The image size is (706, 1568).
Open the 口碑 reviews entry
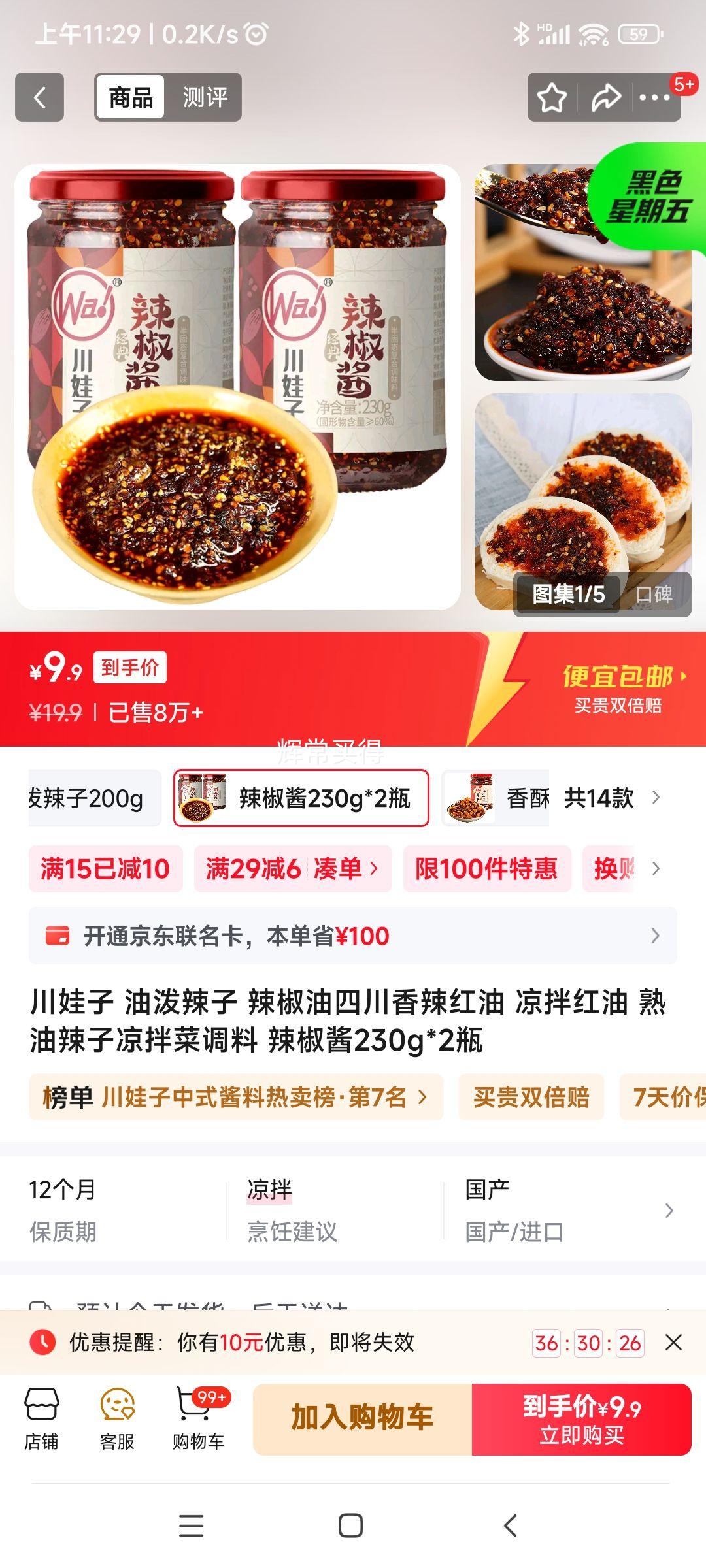(x=656, y=595)
